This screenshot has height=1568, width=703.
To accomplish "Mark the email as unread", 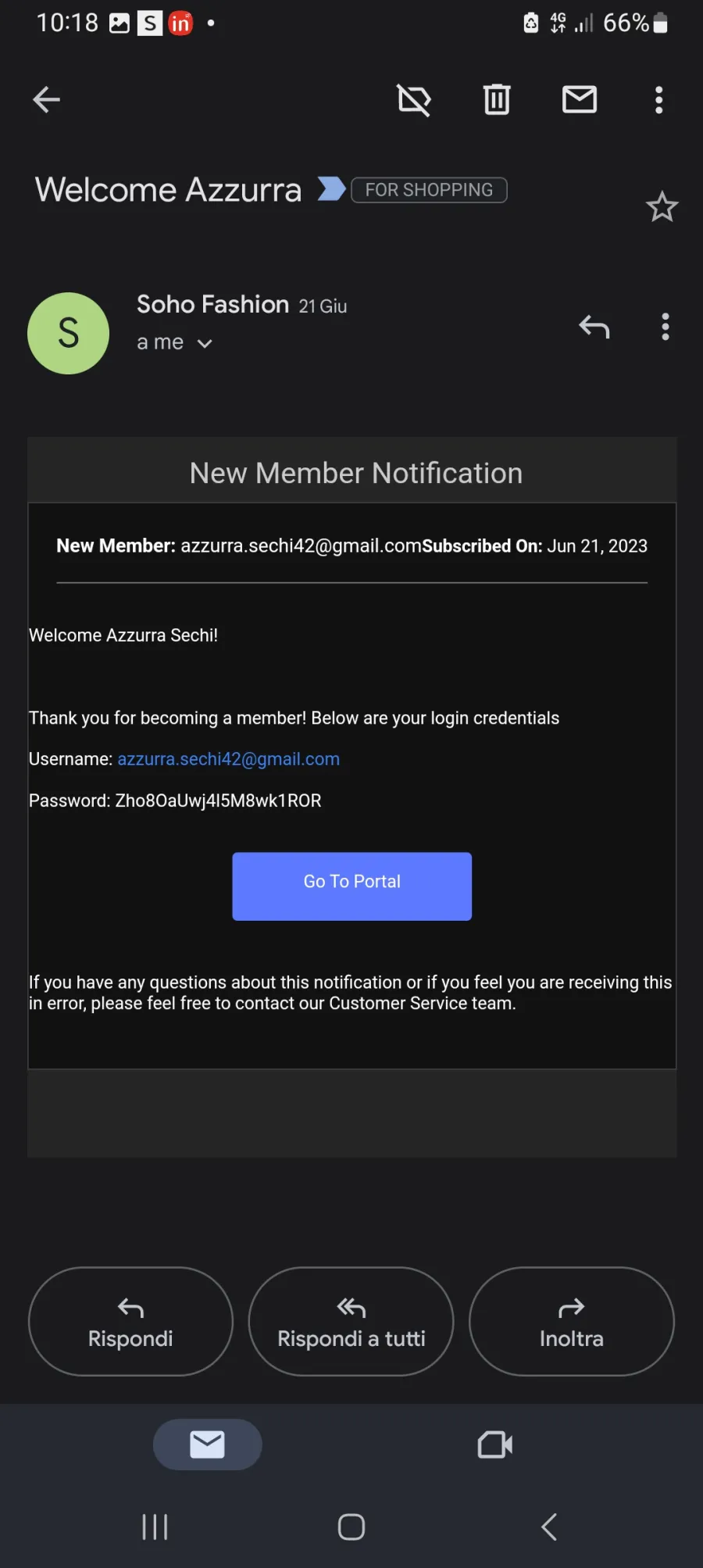I will [580, 99].
